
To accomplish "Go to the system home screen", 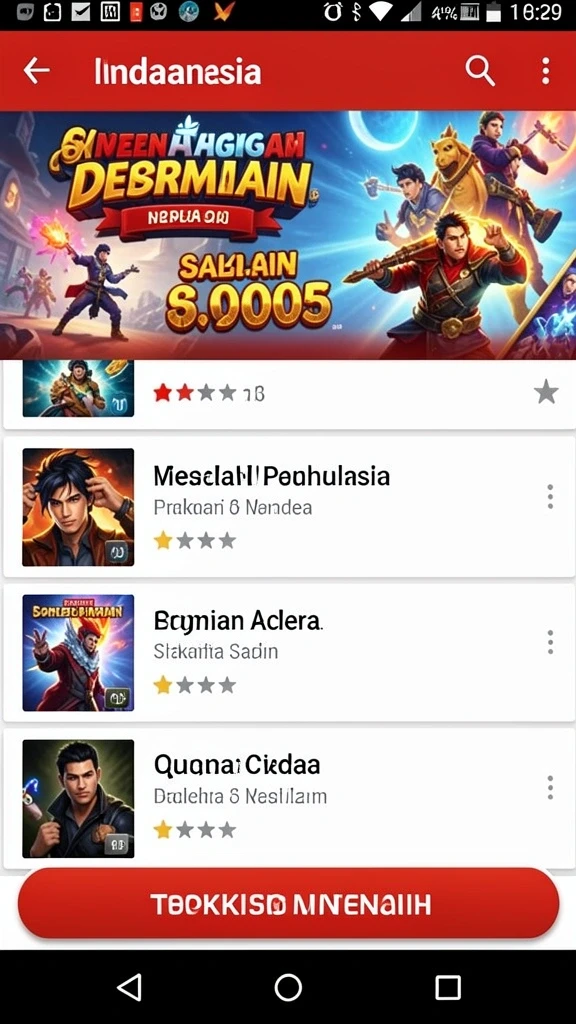I will click(x=288, y=987).
